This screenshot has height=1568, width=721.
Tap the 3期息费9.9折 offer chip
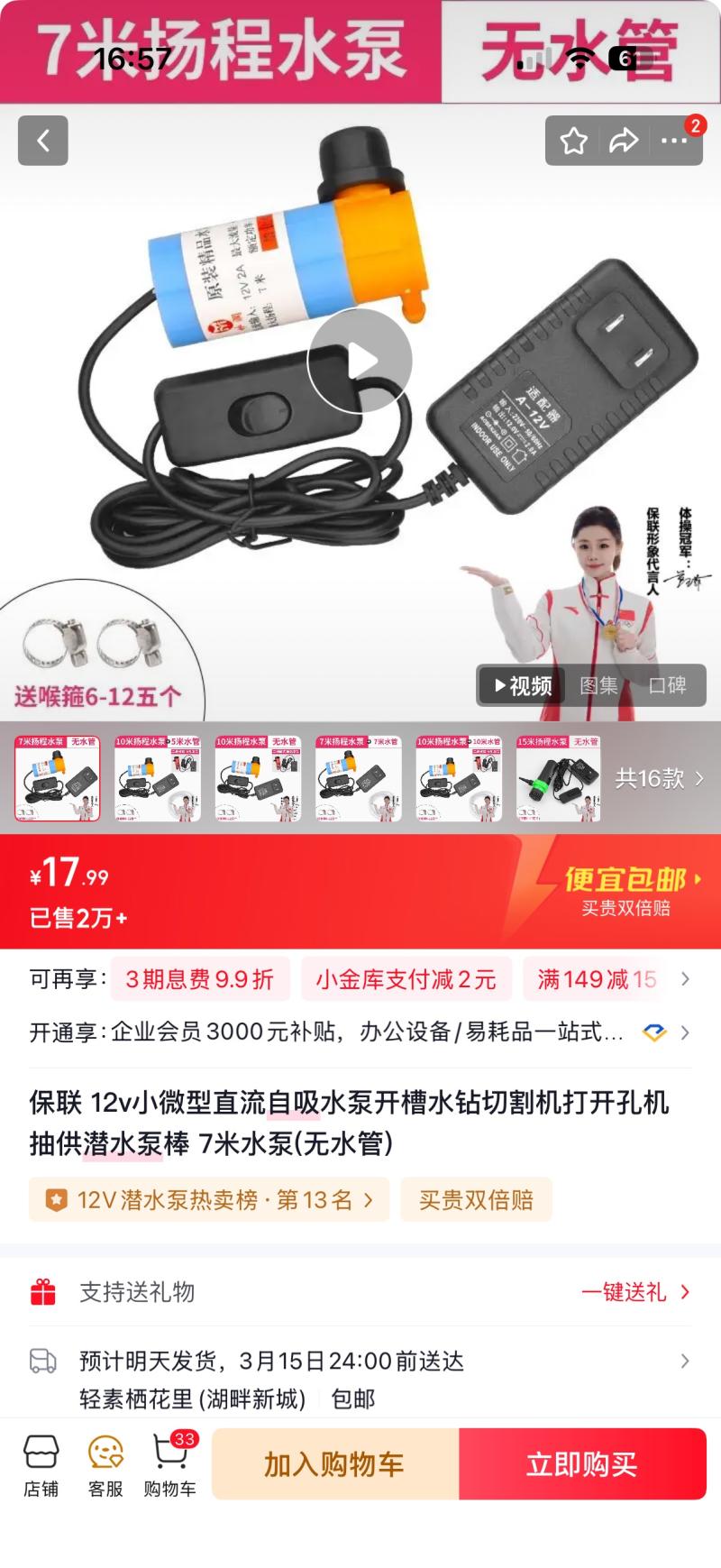coord(199,980)
